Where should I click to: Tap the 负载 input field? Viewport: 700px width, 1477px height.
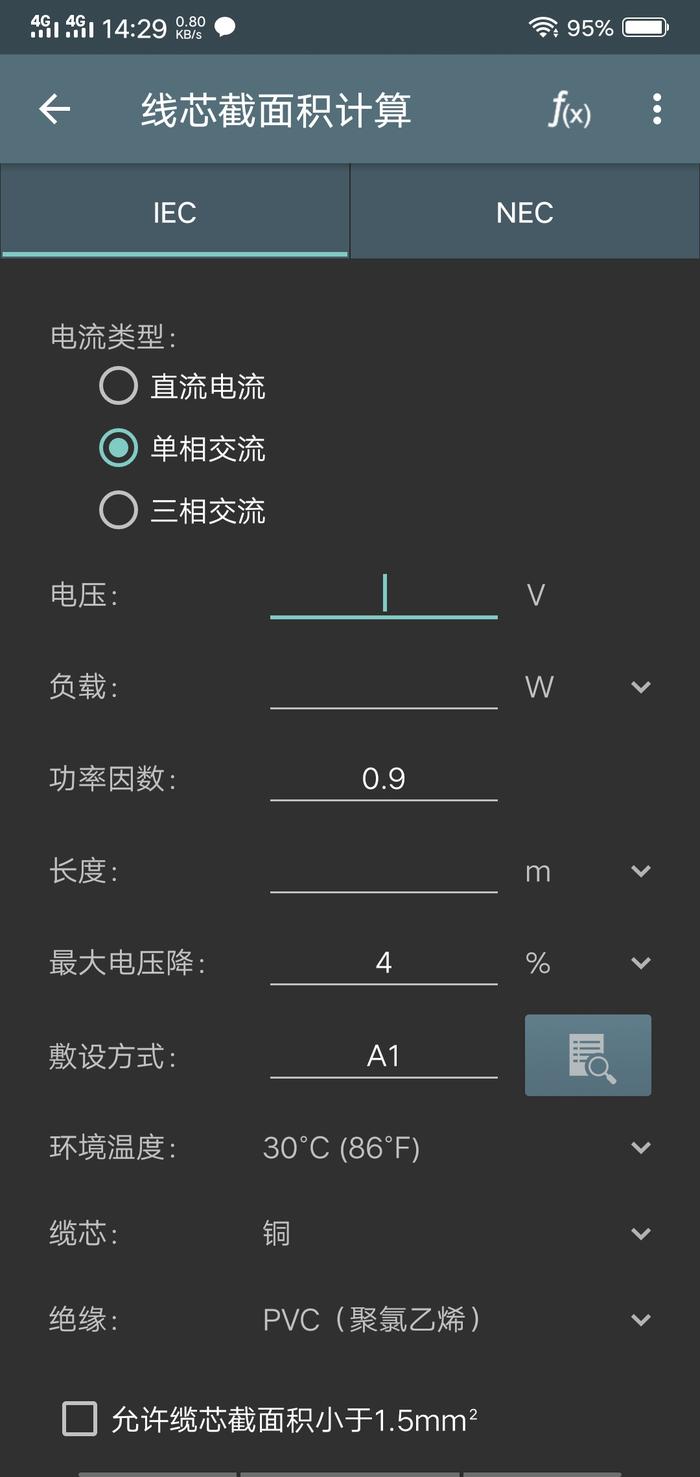(384, 686)
